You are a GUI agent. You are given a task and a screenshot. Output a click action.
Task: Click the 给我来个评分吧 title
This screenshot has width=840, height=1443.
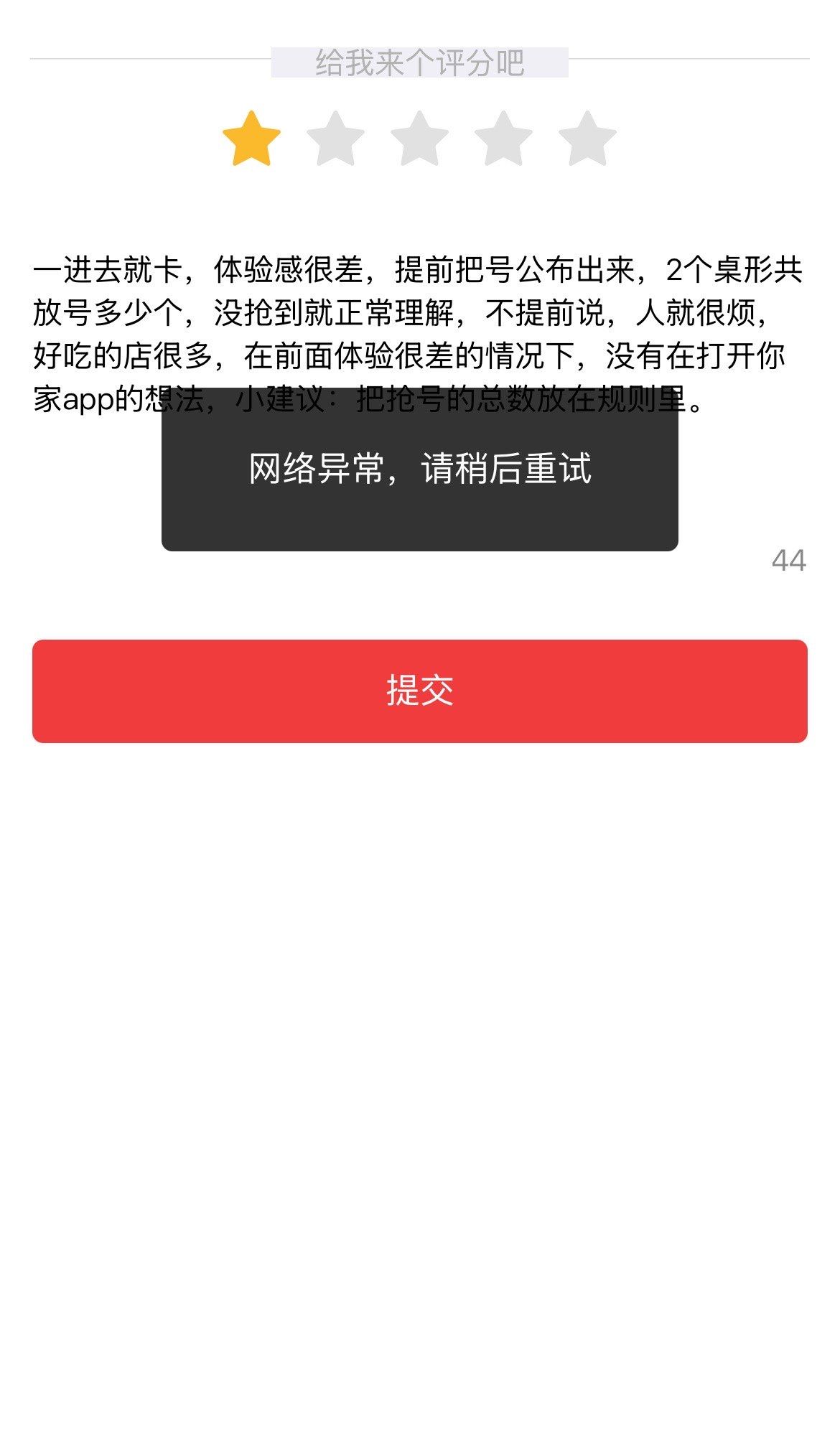click(420, 63)
